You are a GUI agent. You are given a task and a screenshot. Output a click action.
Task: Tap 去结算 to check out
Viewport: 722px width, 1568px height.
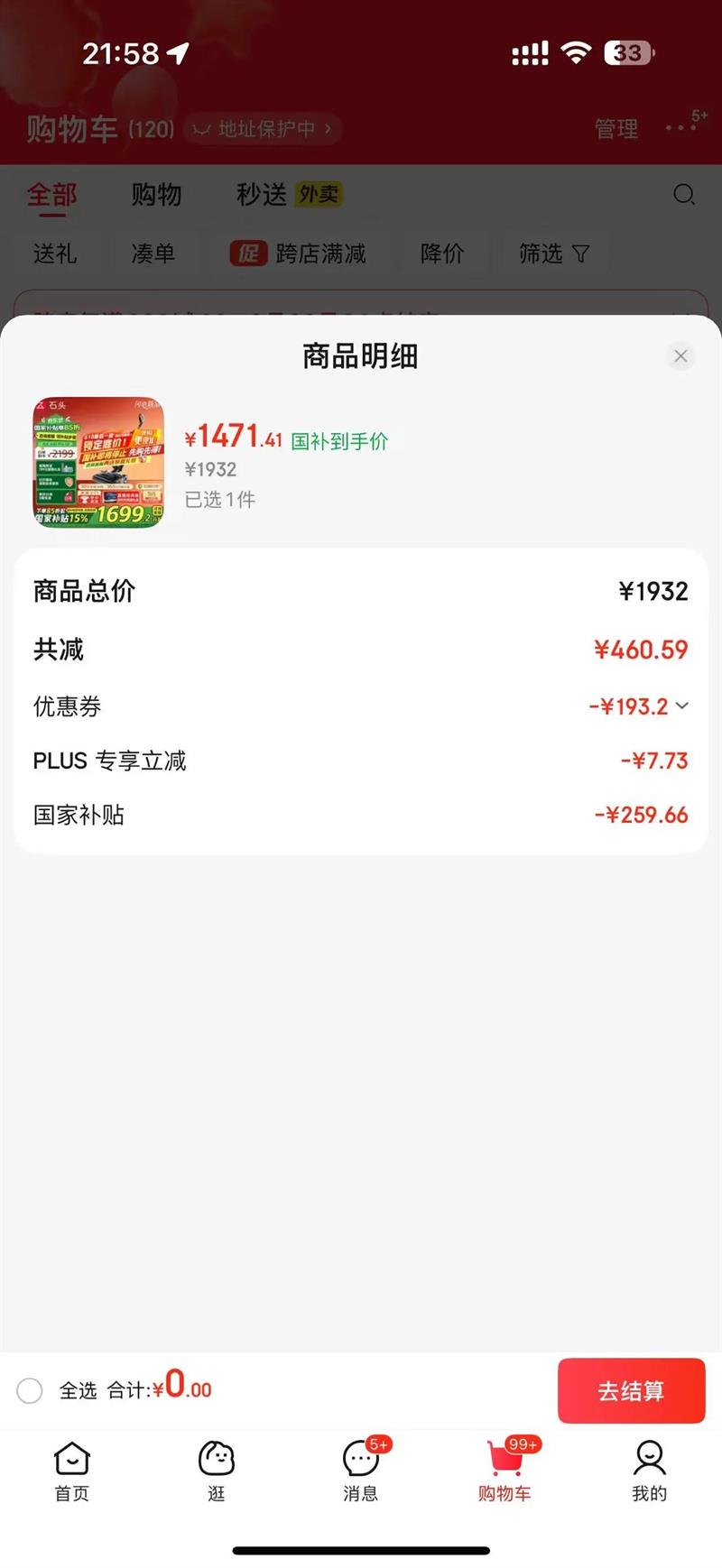pyautogui.click(x=631, y=1390)
